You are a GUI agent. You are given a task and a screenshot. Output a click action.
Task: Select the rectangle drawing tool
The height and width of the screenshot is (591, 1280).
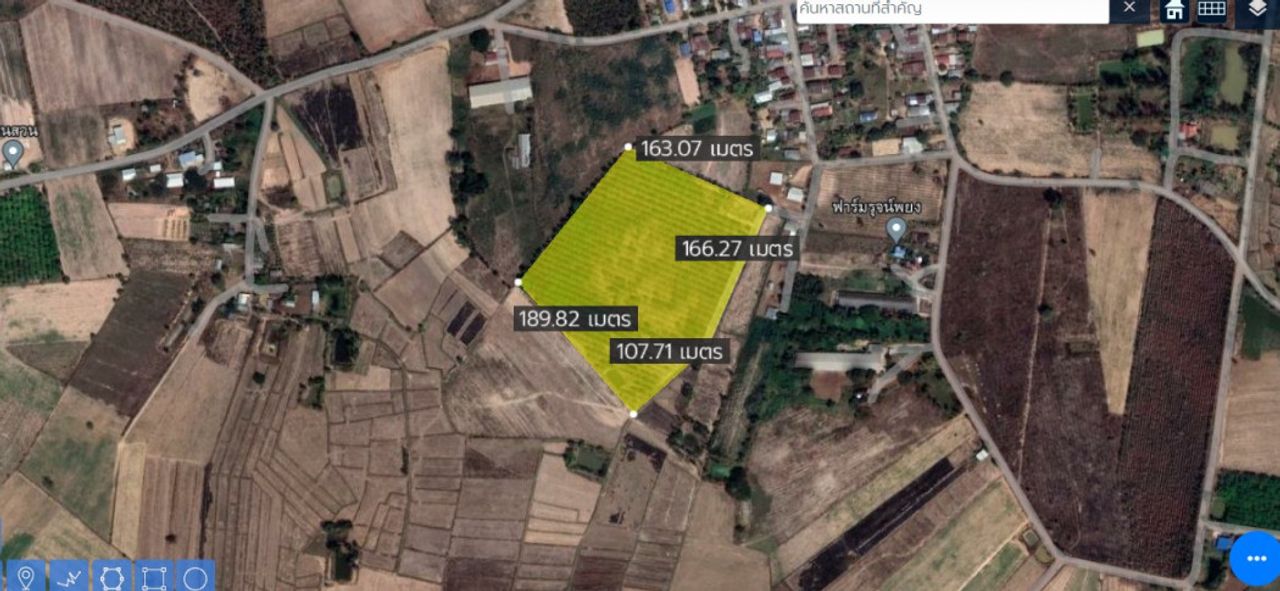coord(153,576)
